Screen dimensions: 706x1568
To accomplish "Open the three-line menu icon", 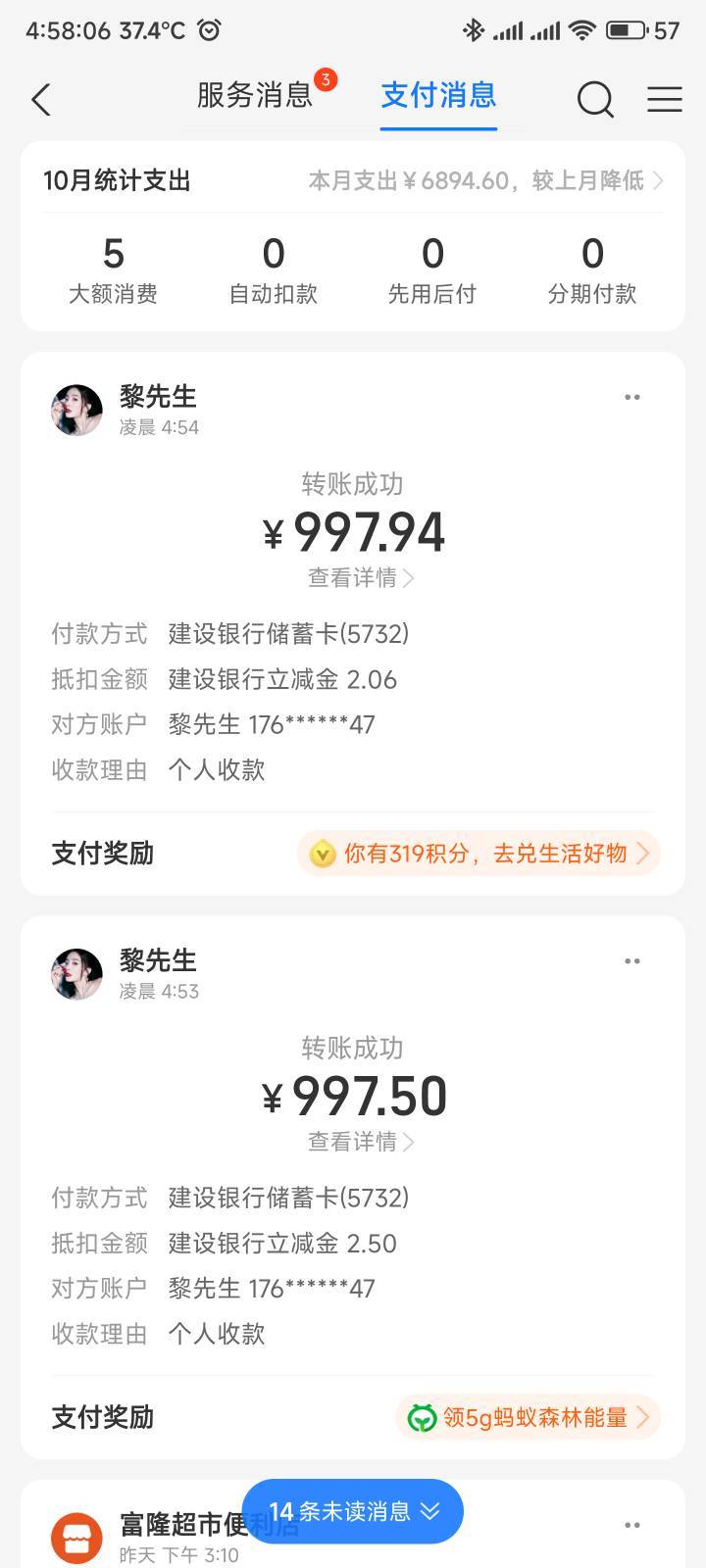I will pyautogui.click(x=664, y=99).
